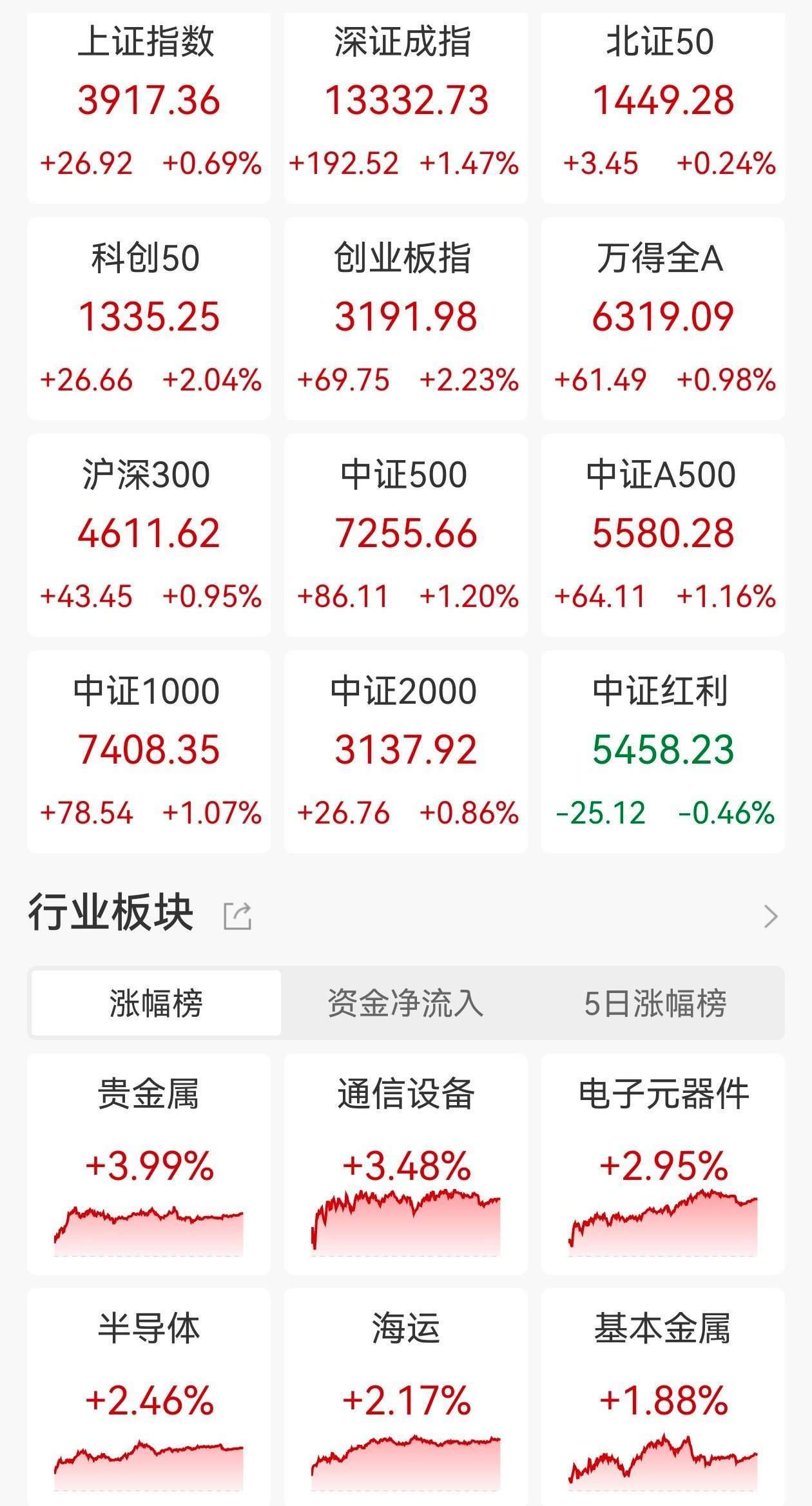The image size is (812, 1506).
Task: View details of 科创50 index
Action: point(148,316)
